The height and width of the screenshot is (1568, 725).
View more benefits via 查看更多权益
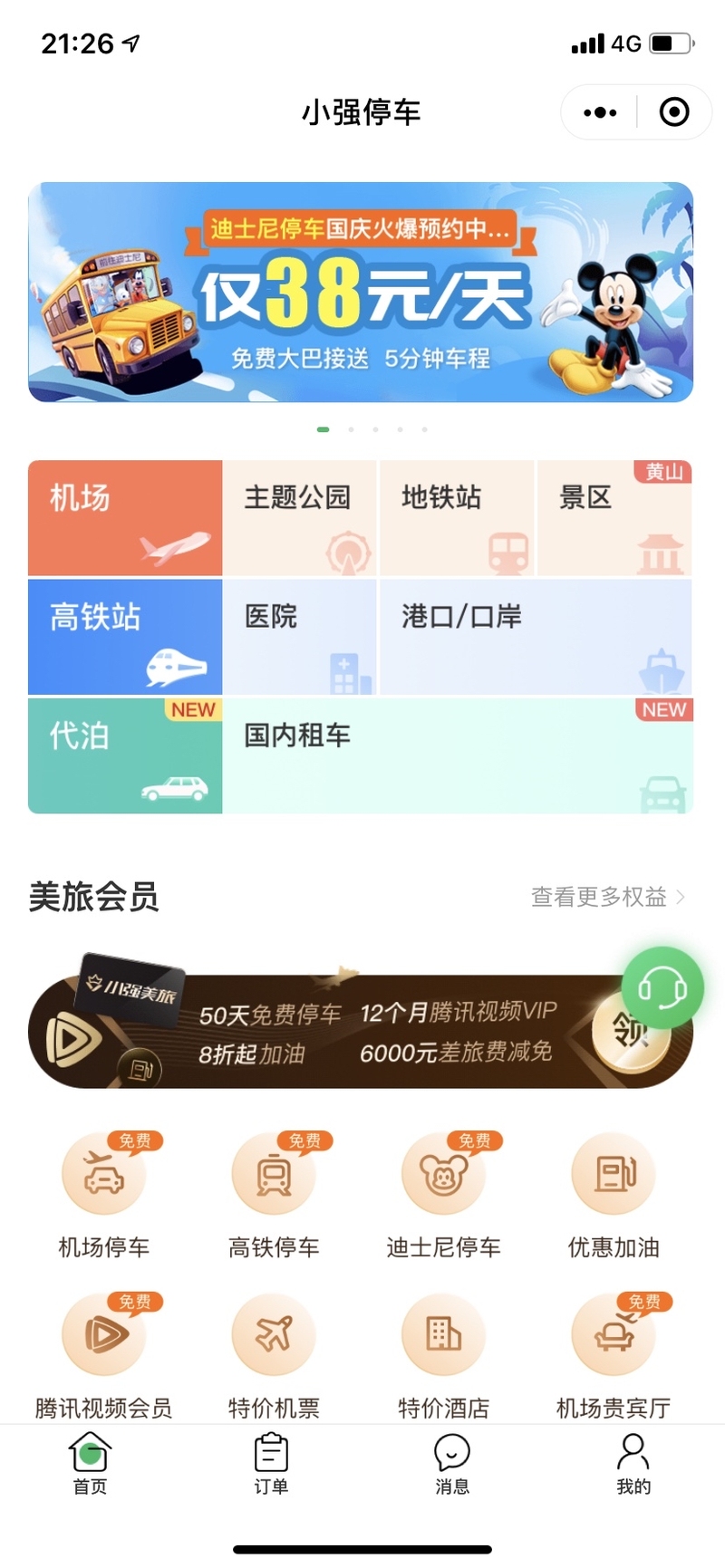607,897
